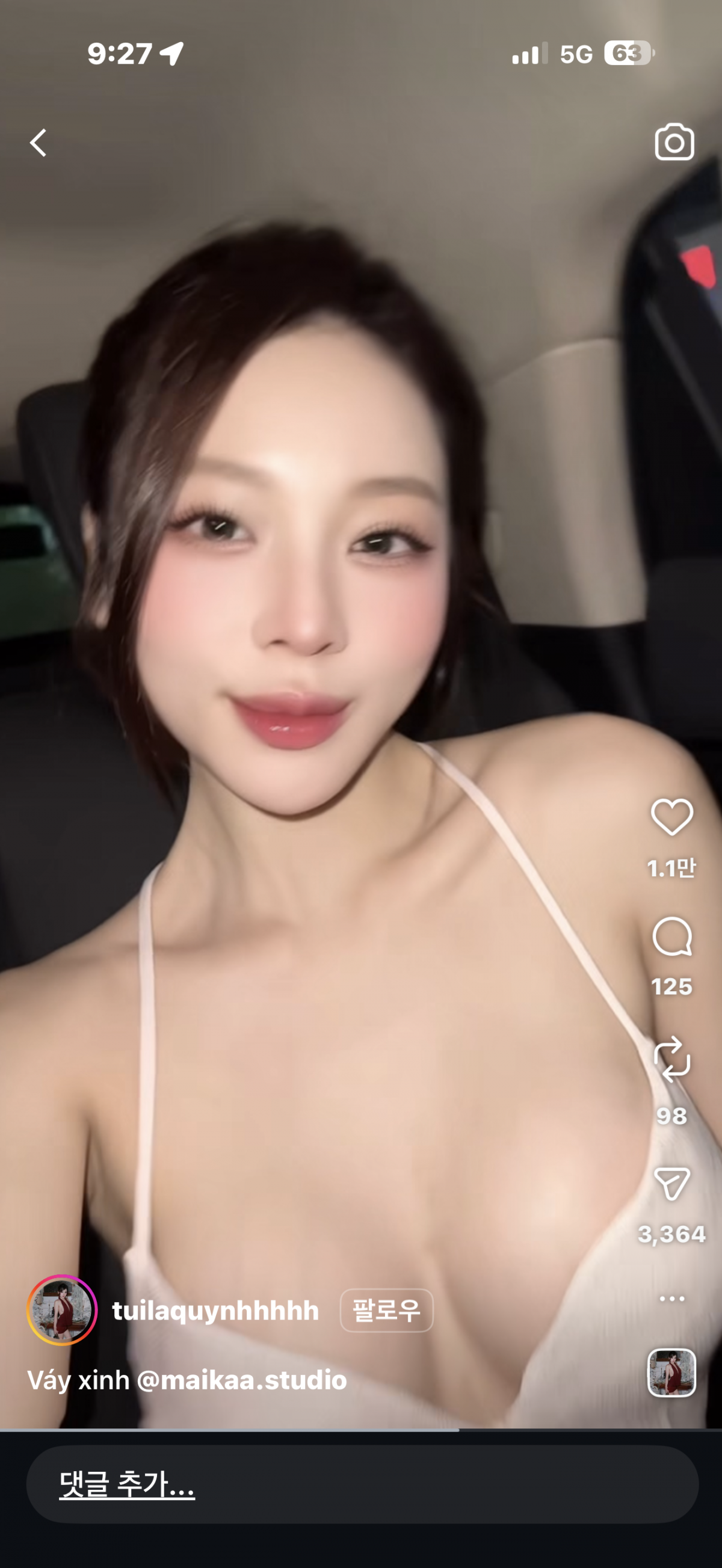Like this reel with the heart icon
The height and width of the screenshot is (1568, 722).
click(671, 817)
